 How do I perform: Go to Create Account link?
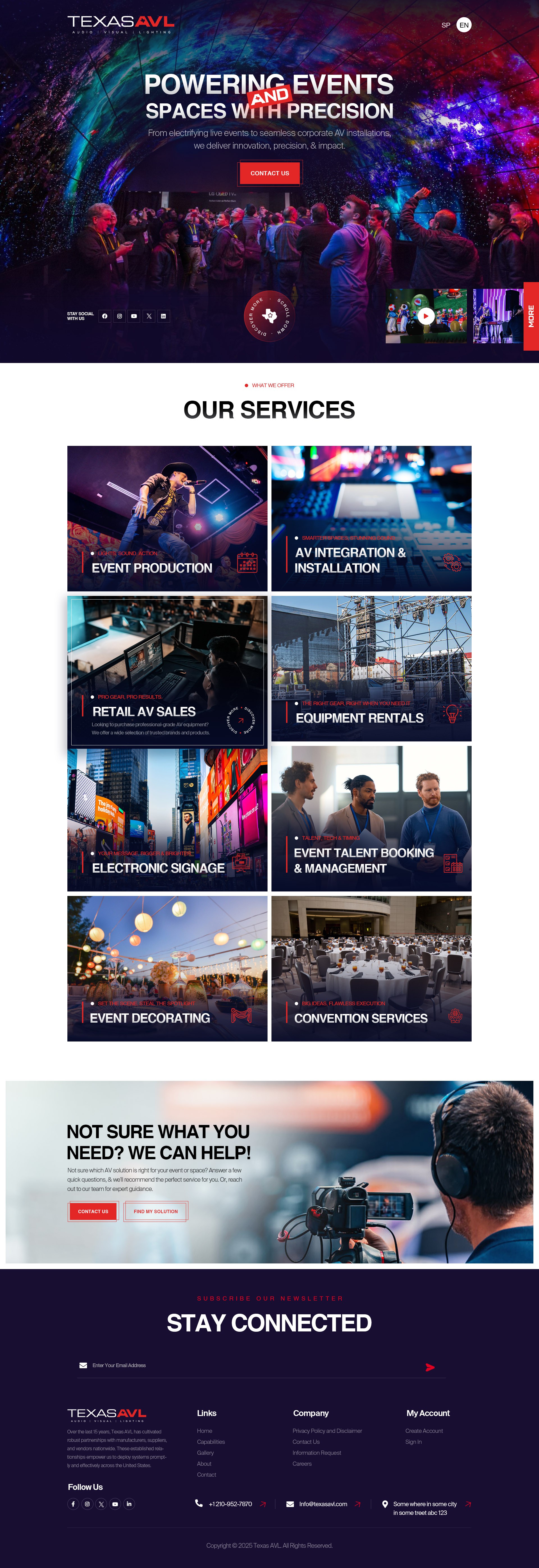click(424, 1431)
